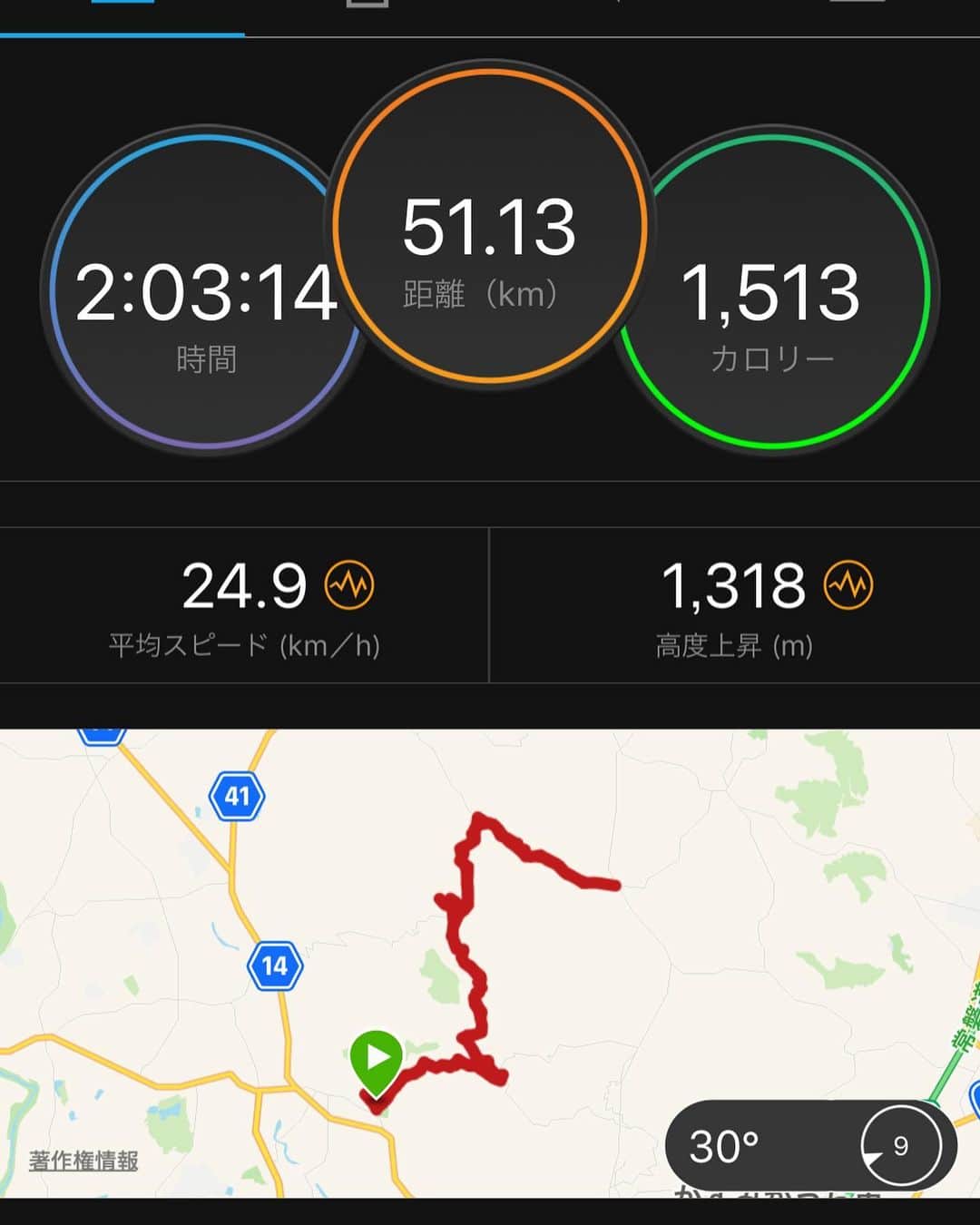The image size is (980, 1225).
Task: Open the 30° weather widget
Action: pyautogui.click(x=810, y=1146)
